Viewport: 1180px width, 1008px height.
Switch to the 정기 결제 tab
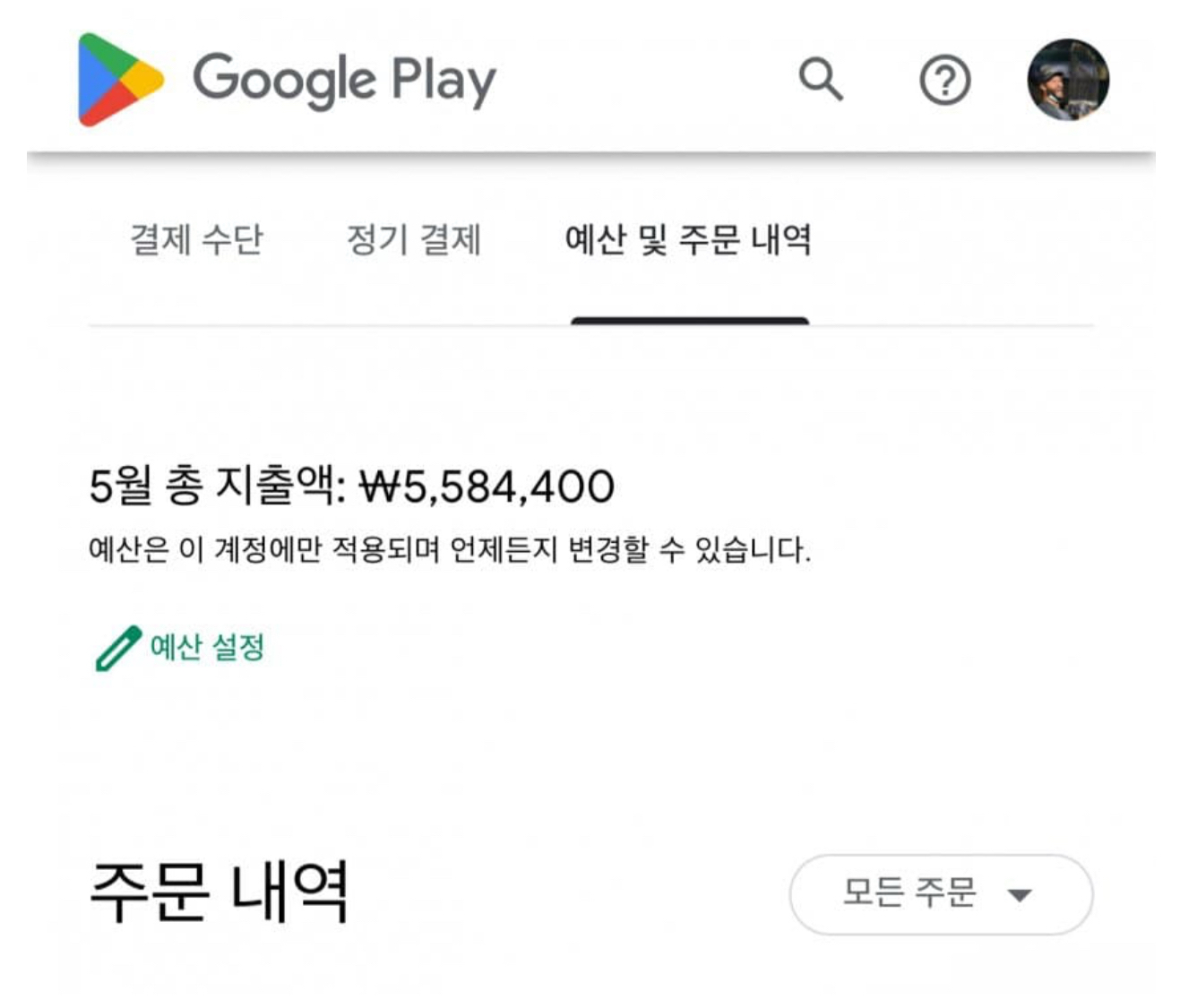414,239
